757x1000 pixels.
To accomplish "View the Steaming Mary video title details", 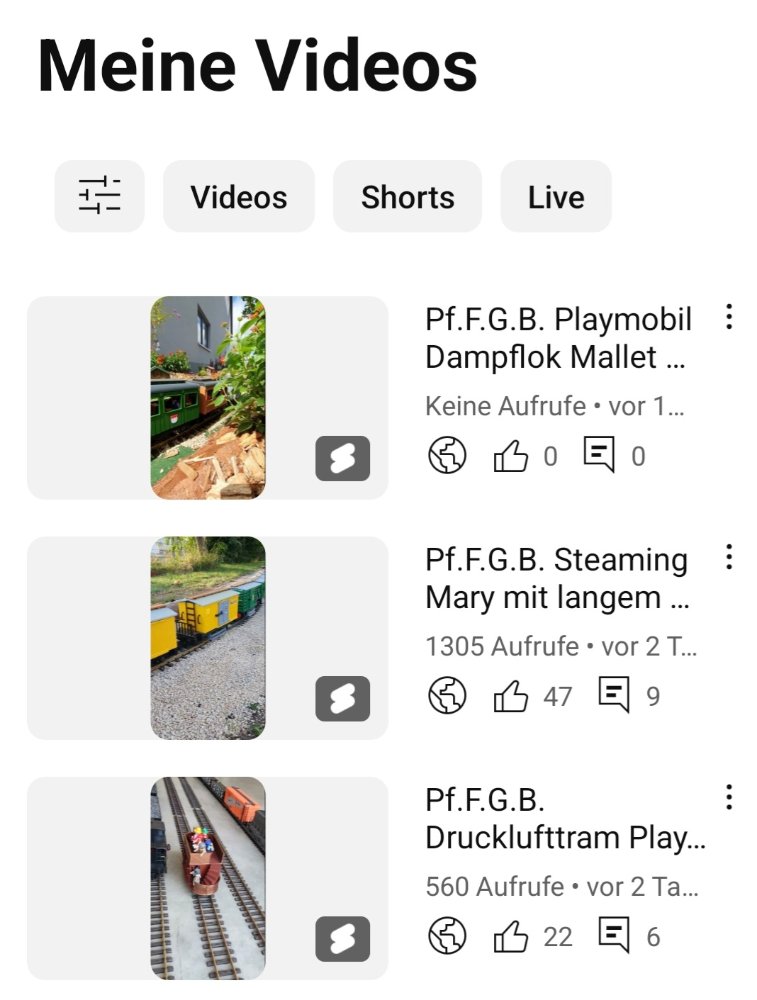I will pos(556,579).
